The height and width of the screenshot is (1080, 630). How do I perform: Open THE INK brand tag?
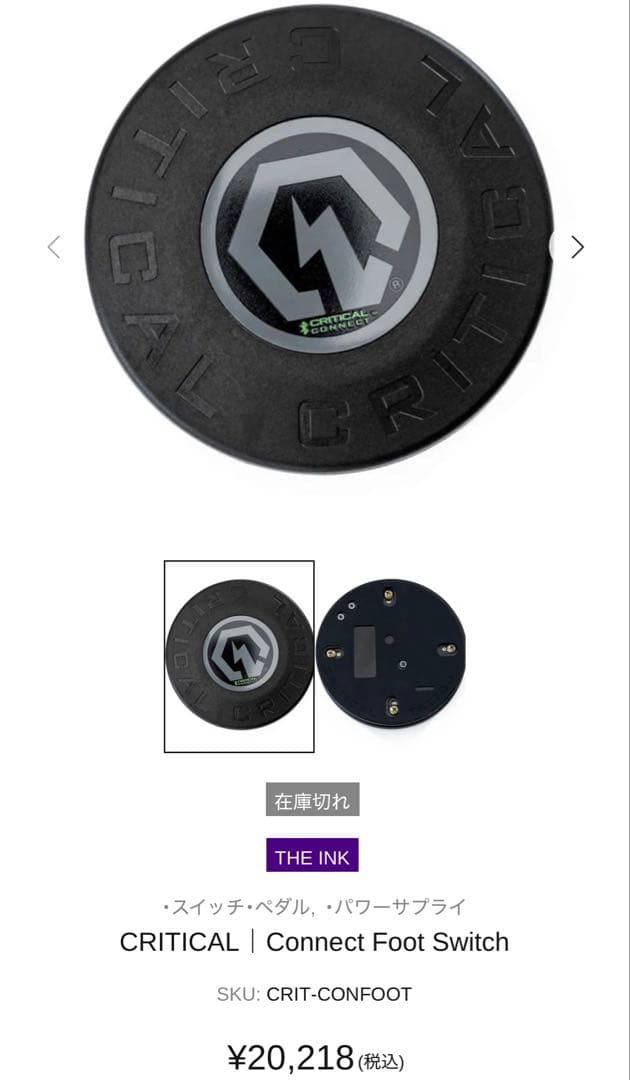point(312,856)
